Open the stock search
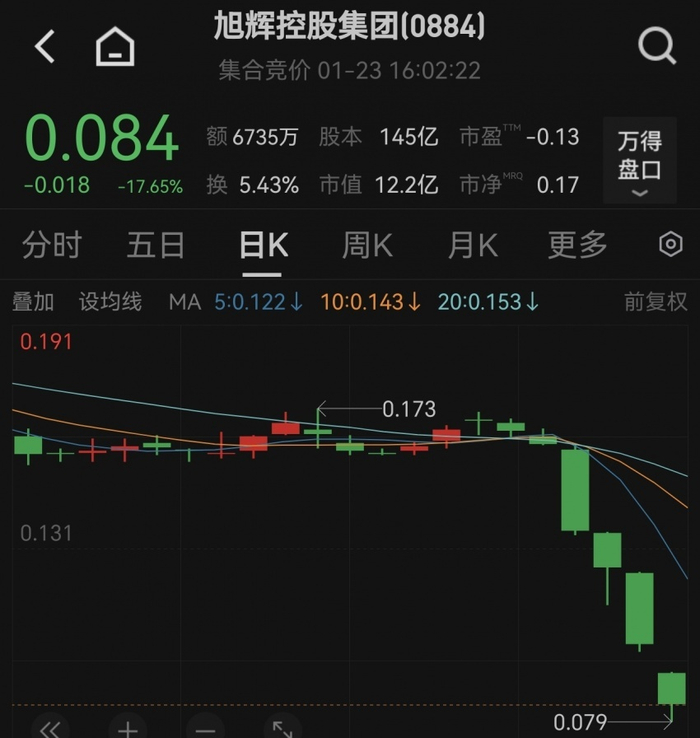Image resolution: width=700 pixels, height=738 pixels. pyautogui.click(x=656, y=46)
